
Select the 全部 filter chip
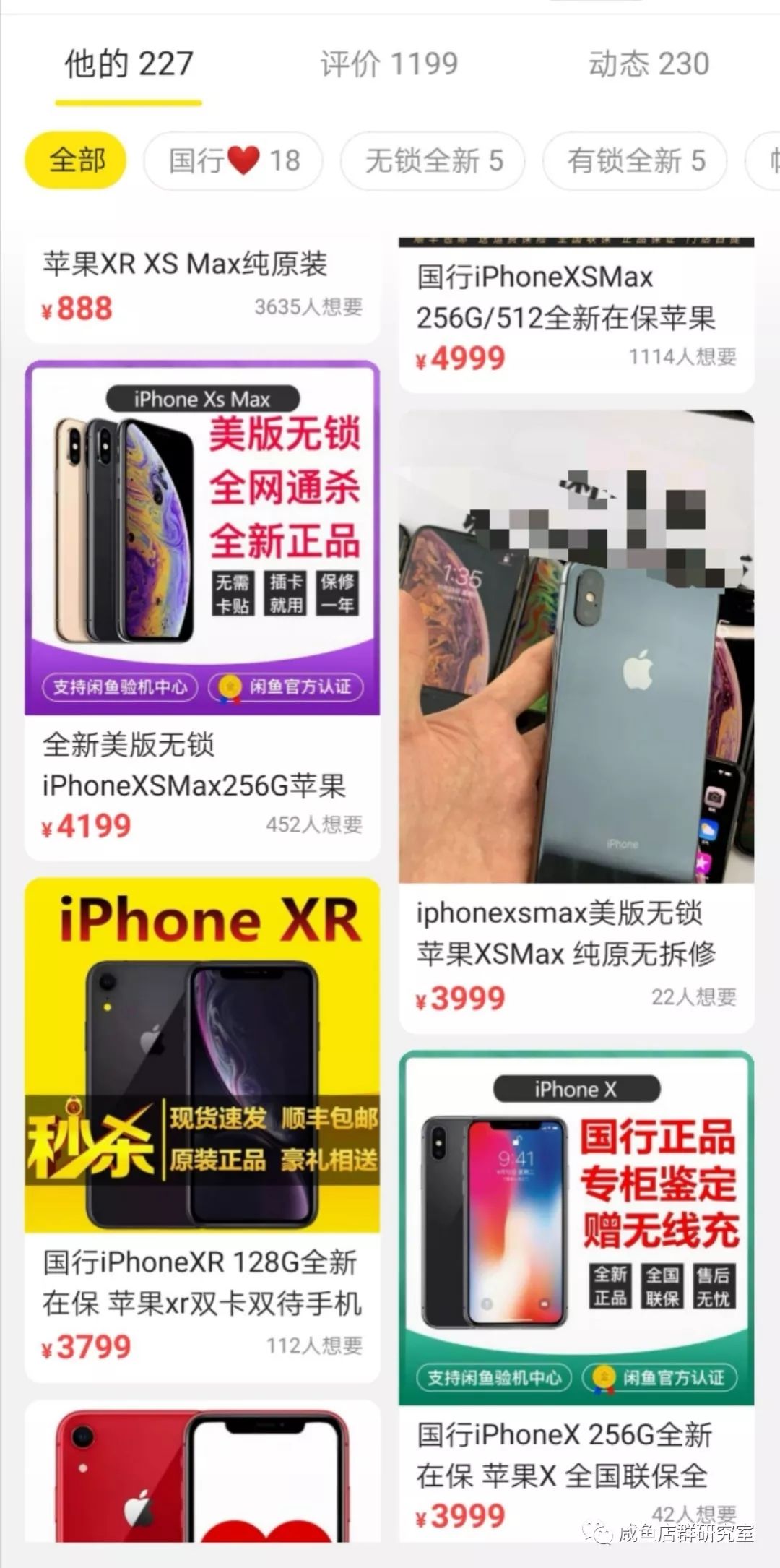(76, 160)
